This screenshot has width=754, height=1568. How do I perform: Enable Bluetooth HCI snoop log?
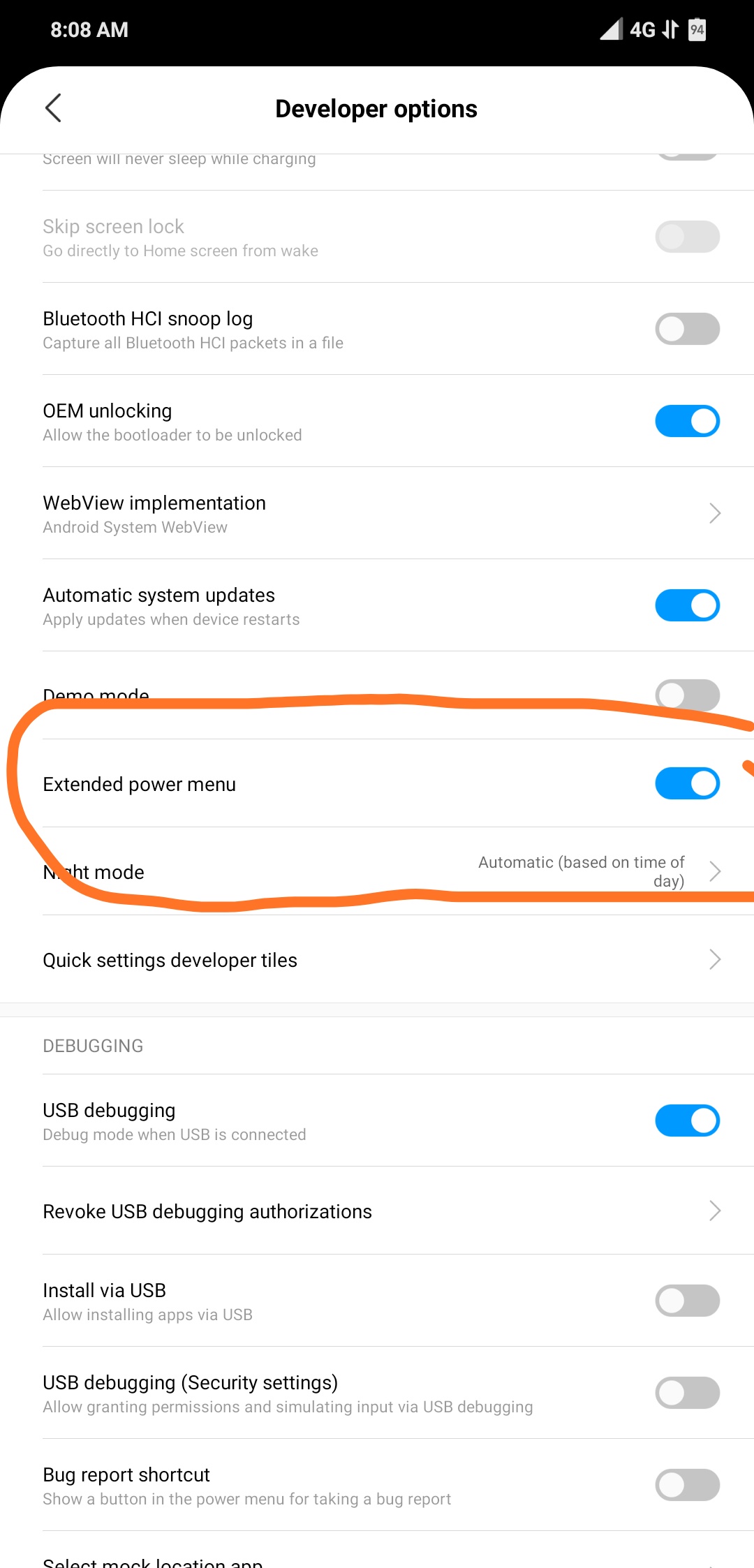tap(687, 329)
